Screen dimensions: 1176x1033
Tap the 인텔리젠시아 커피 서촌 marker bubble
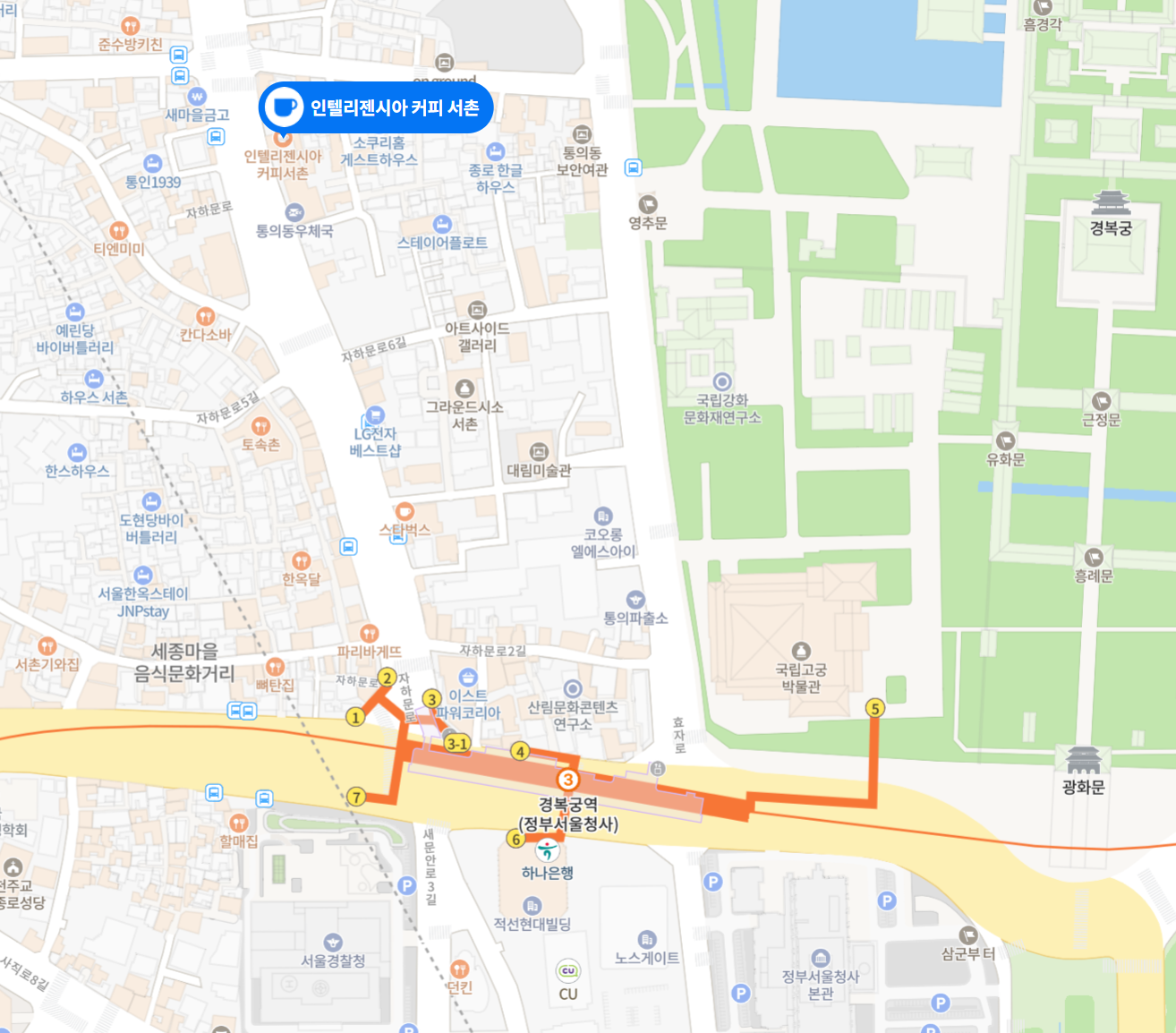tap(376, 107)
